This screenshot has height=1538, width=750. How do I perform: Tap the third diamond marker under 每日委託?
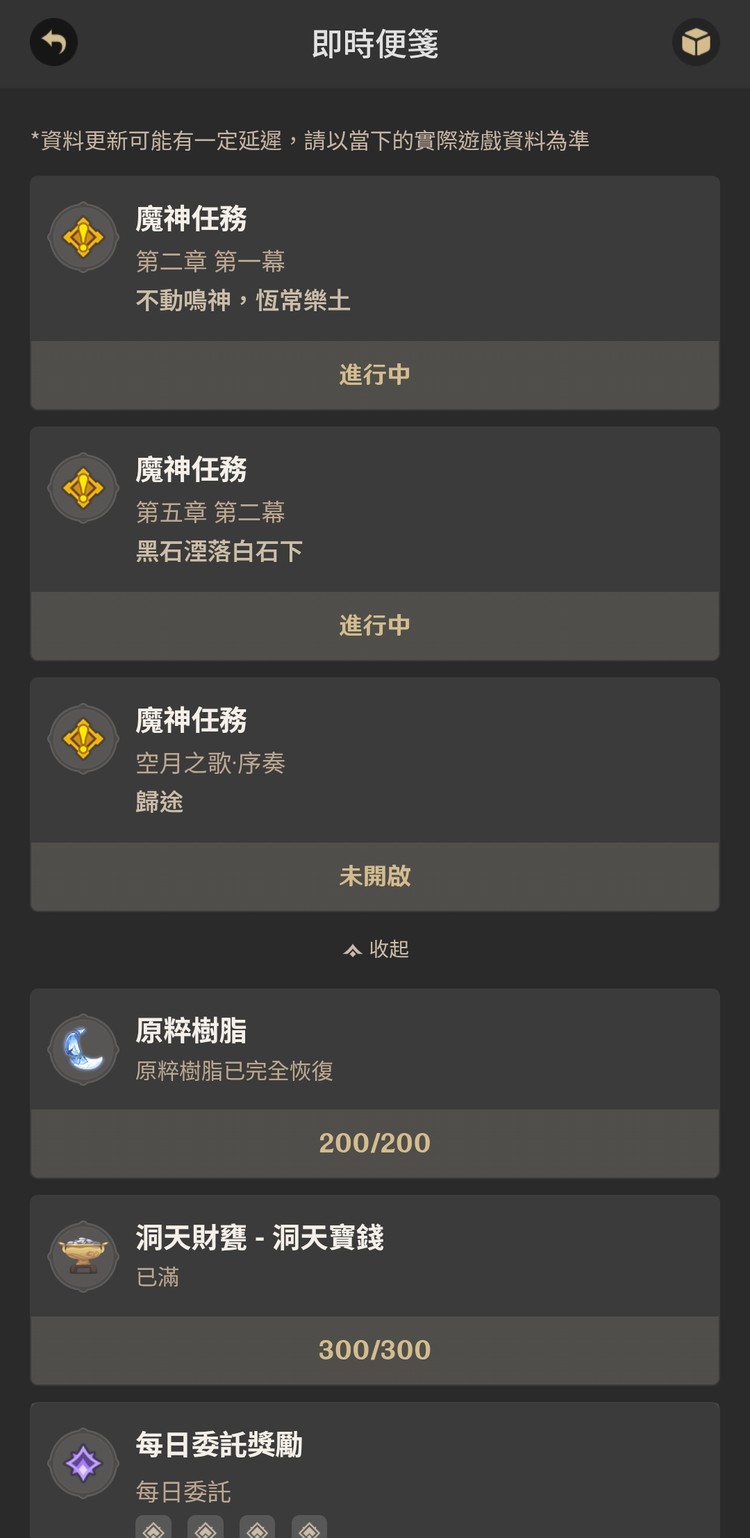click(x=257, y=1526)
